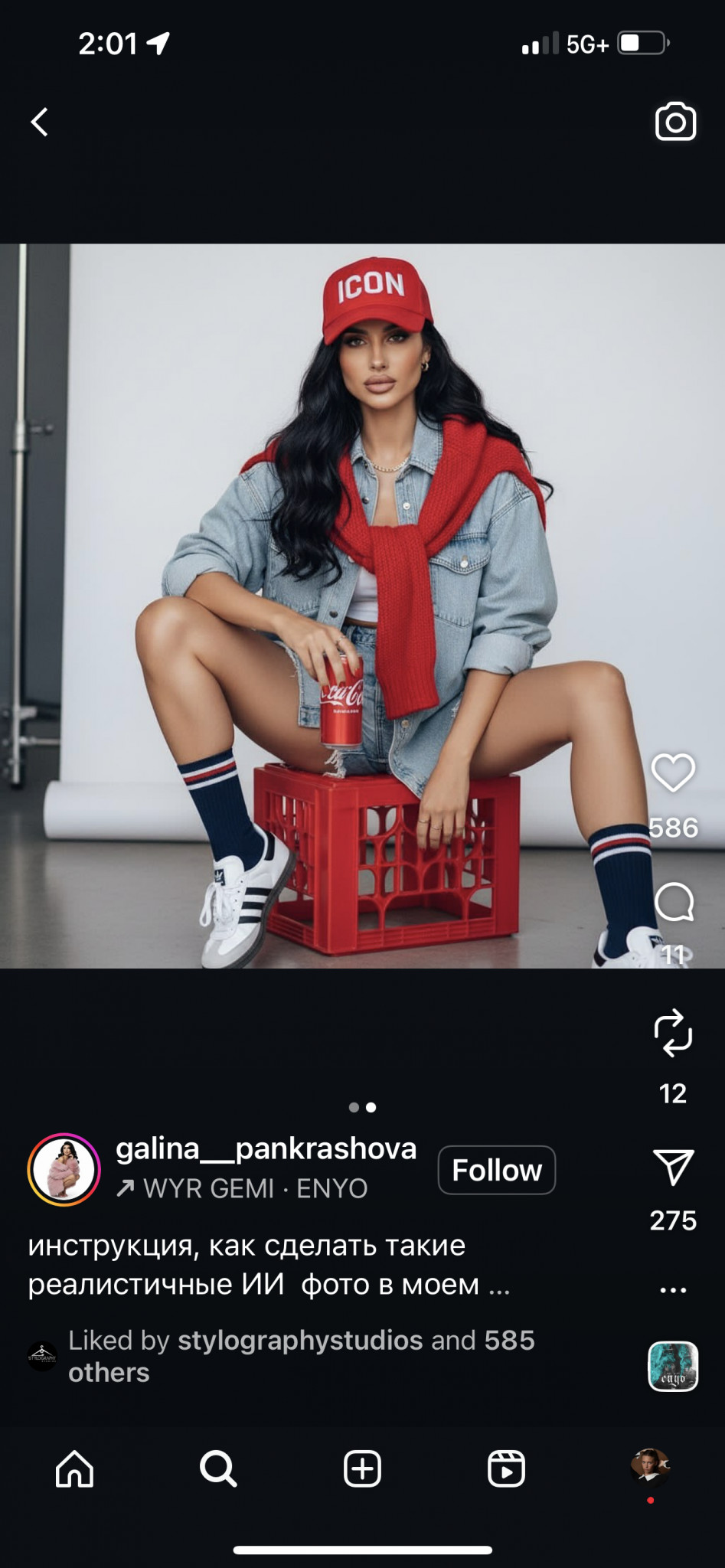Open the three-dot more options menu
The image size is (725, 1568).
pyautogui.click(x=673, y=1290)
